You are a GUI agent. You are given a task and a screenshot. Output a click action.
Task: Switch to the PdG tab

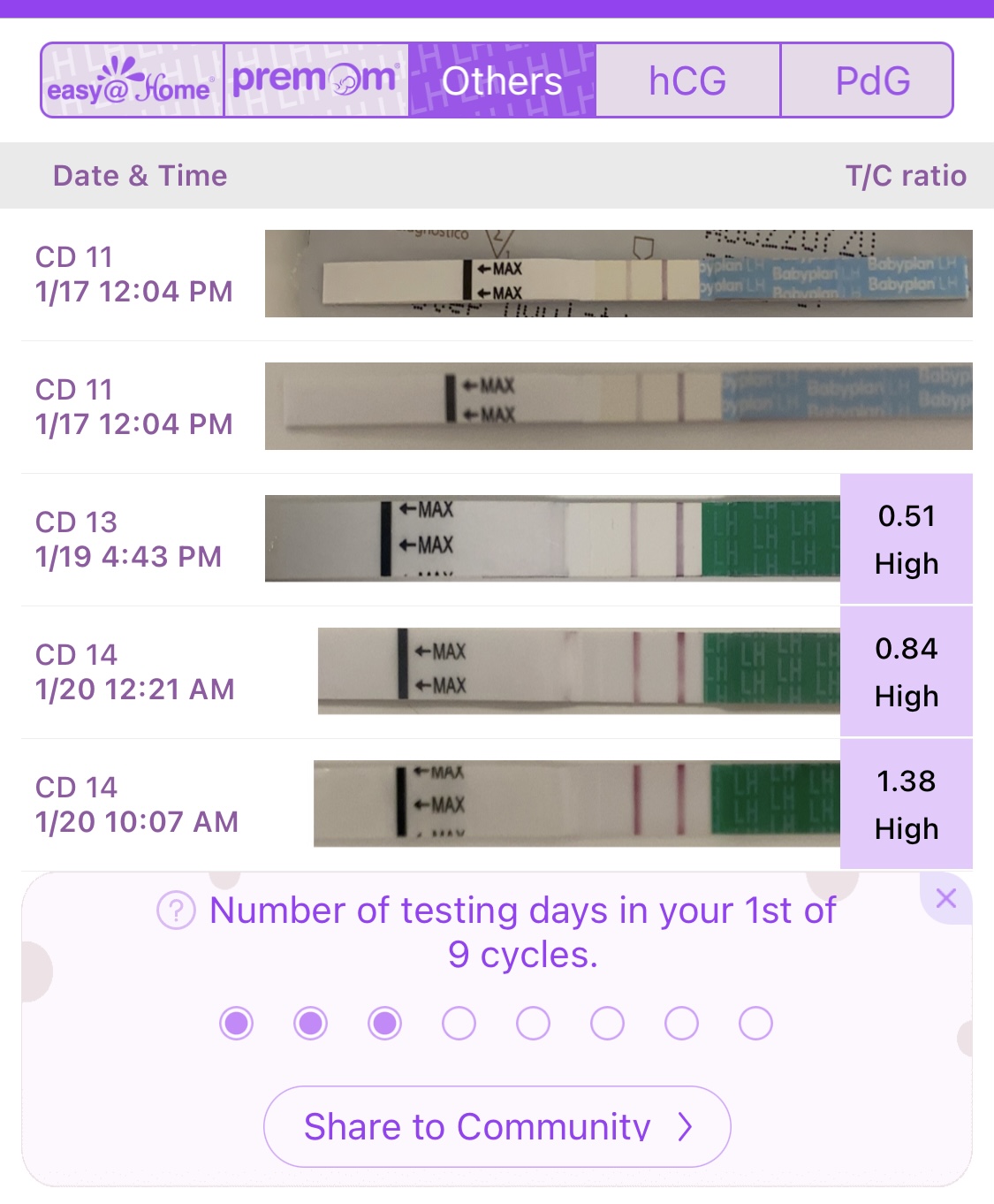[x=871, y=80]
